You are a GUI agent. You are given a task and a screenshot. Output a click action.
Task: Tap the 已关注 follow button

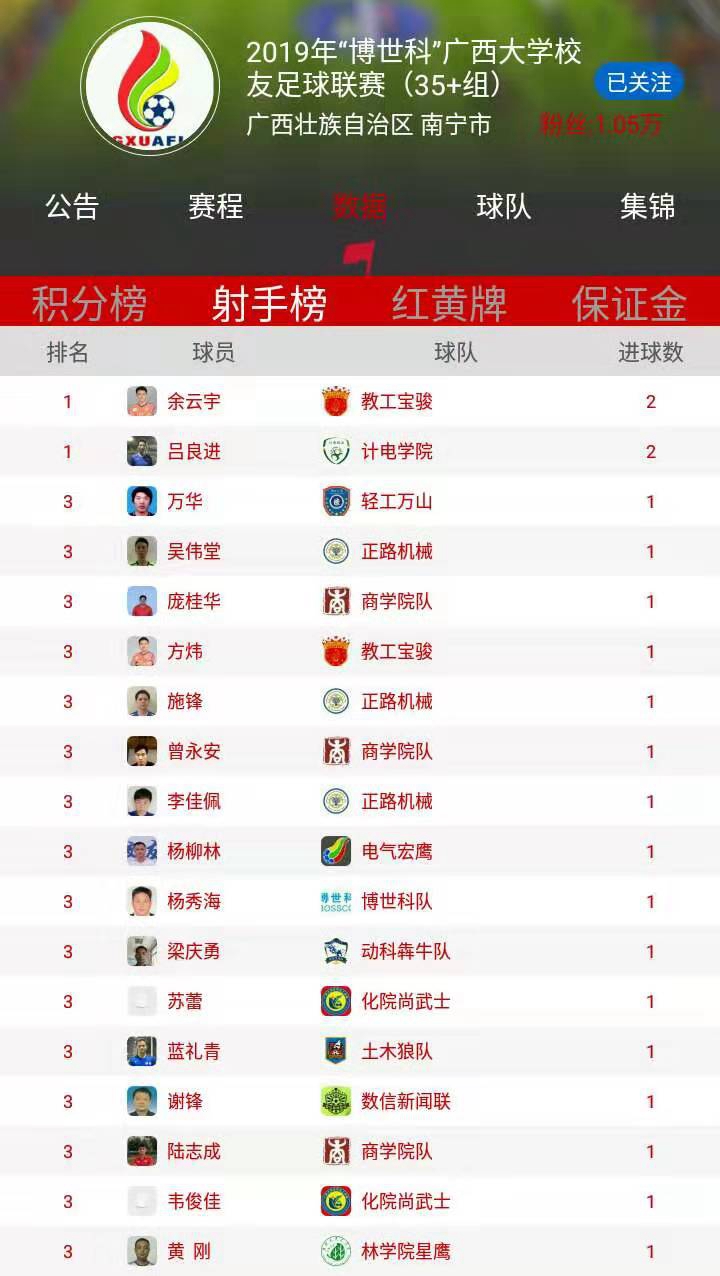click(x=638, y=82)
